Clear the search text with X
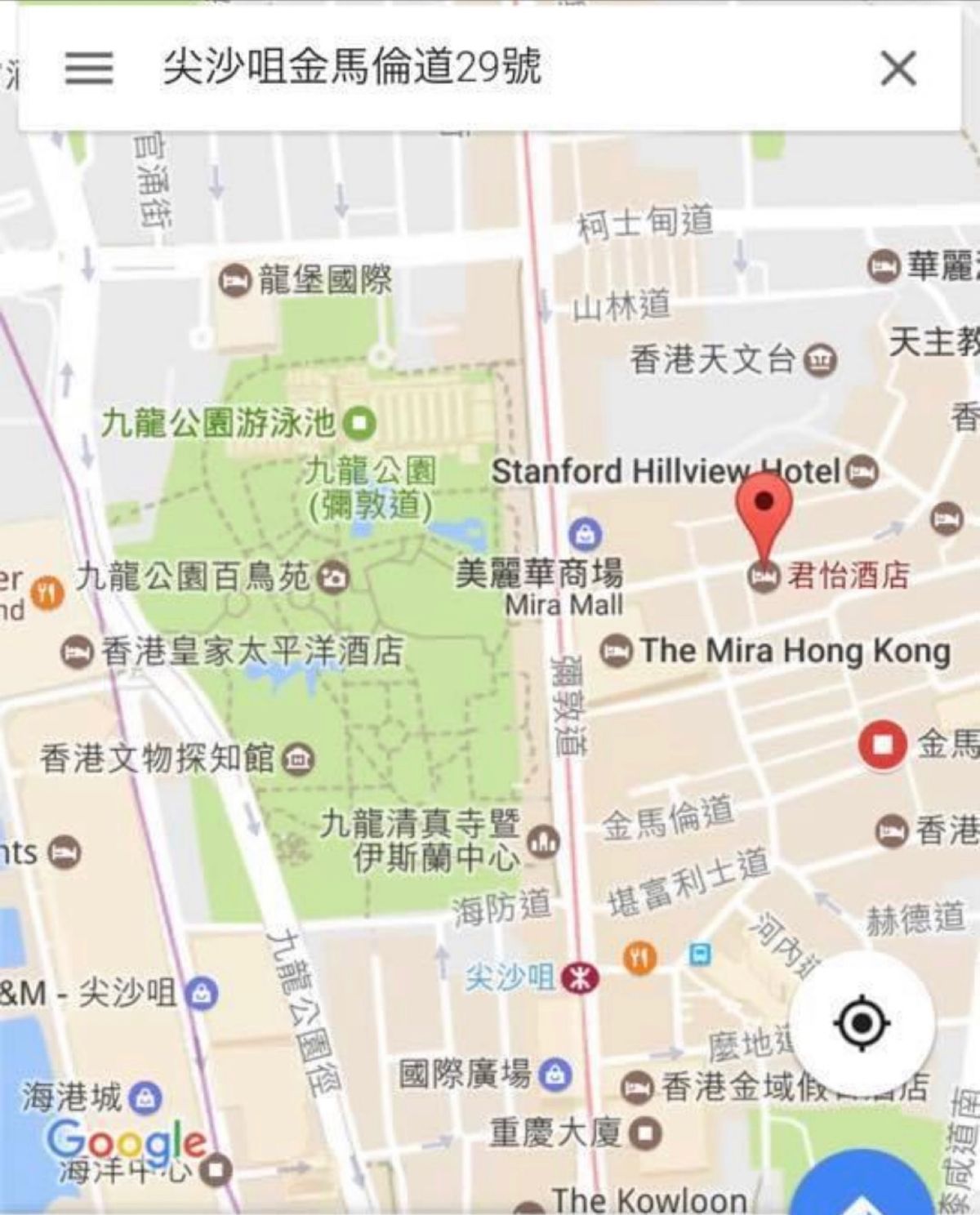This screenshot has width=980, height=1215. 898,68
